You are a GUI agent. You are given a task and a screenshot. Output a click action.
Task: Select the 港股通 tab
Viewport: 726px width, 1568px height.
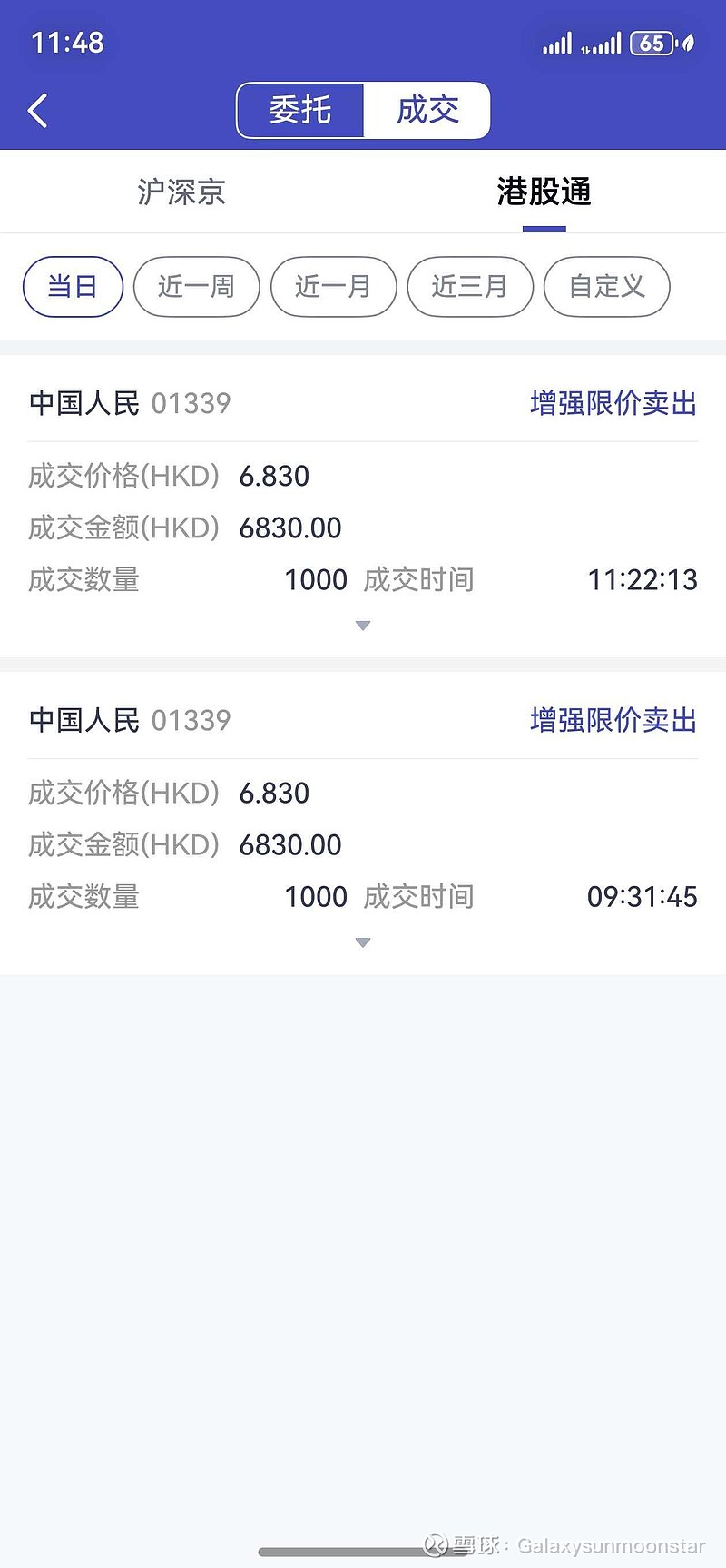pyautogui.click(x=542, y=192)
